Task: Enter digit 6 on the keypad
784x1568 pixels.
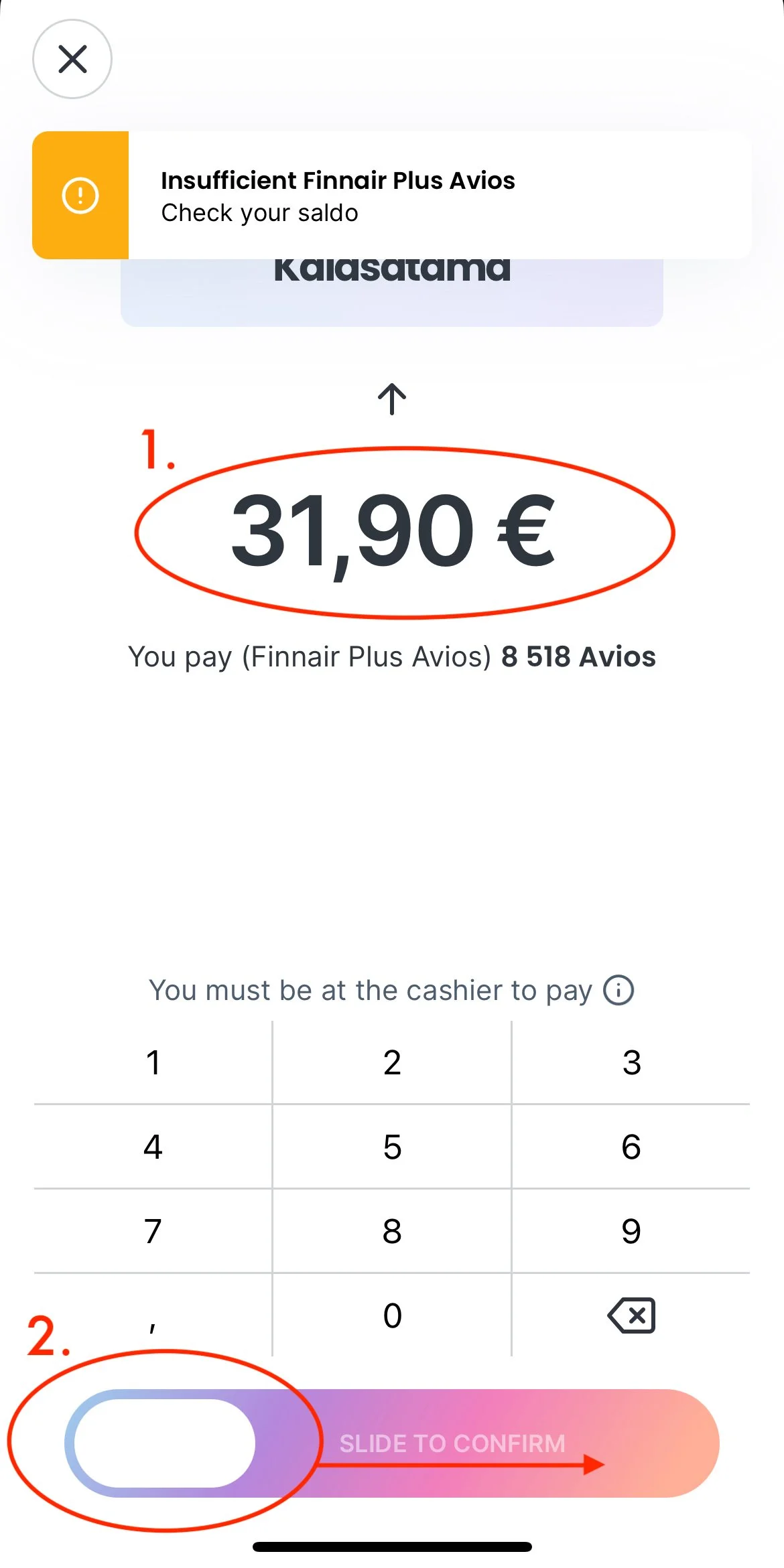Action: (631, 1147)
